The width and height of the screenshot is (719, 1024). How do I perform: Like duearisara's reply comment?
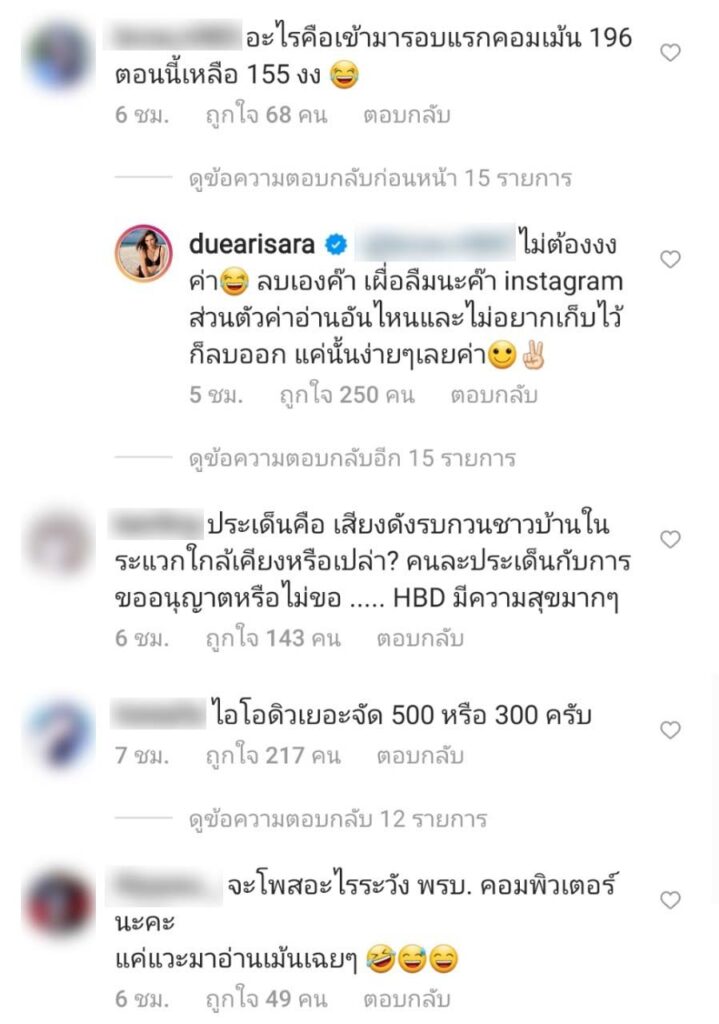(672, 259)
